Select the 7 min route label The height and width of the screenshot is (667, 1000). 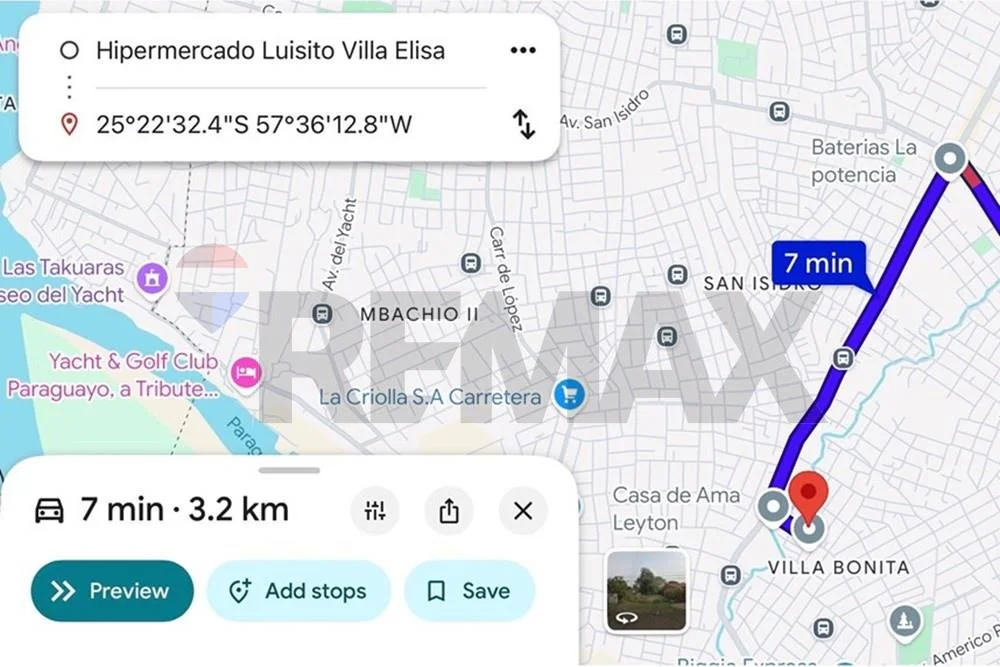coord(818,264)
